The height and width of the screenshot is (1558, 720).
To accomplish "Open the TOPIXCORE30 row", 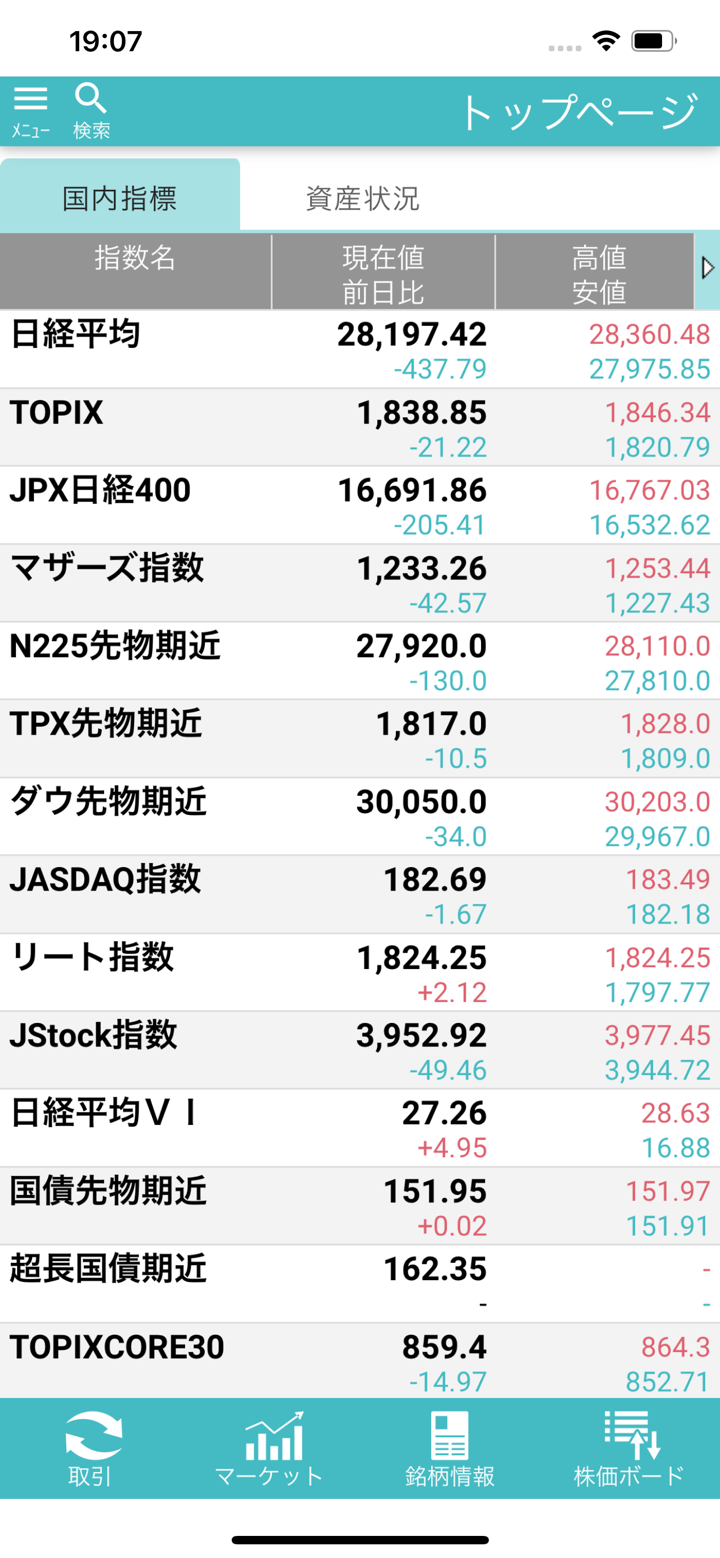I will coord(360,1361).
